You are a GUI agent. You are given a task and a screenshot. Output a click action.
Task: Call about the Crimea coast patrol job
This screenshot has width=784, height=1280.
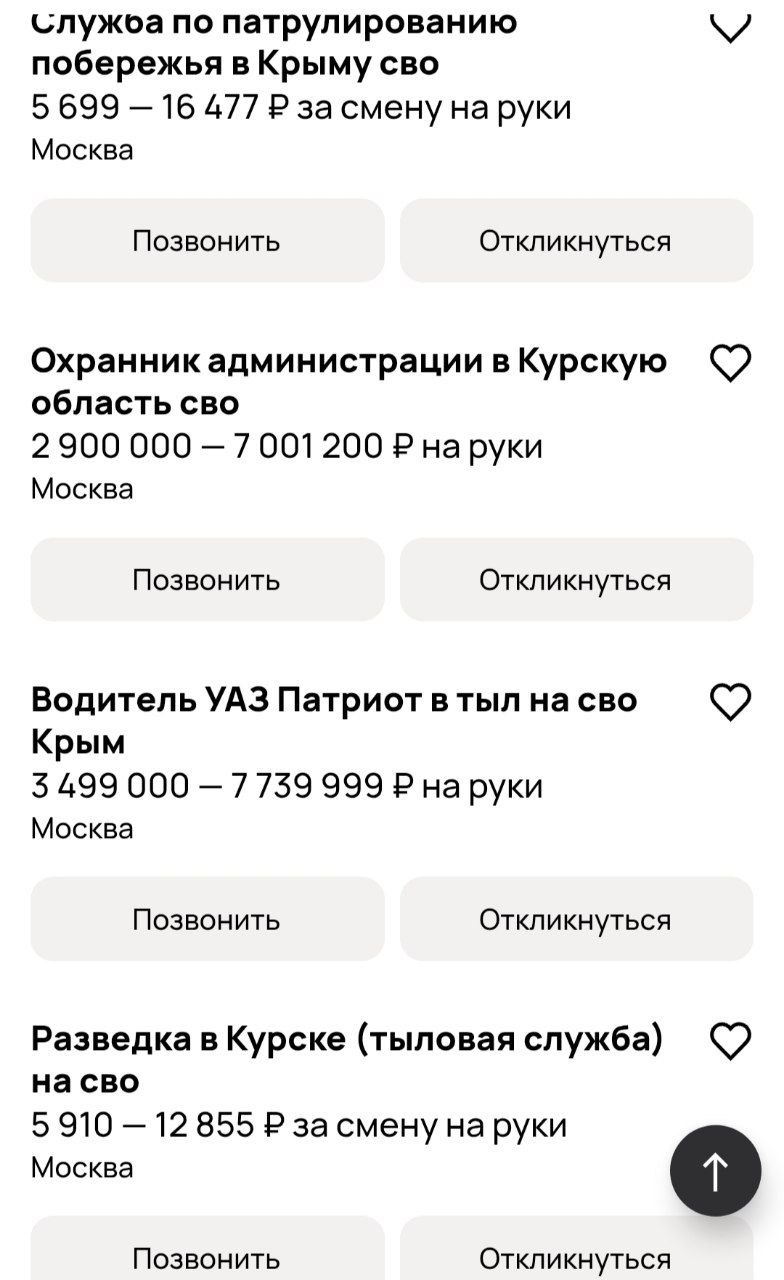click(207, 241)
